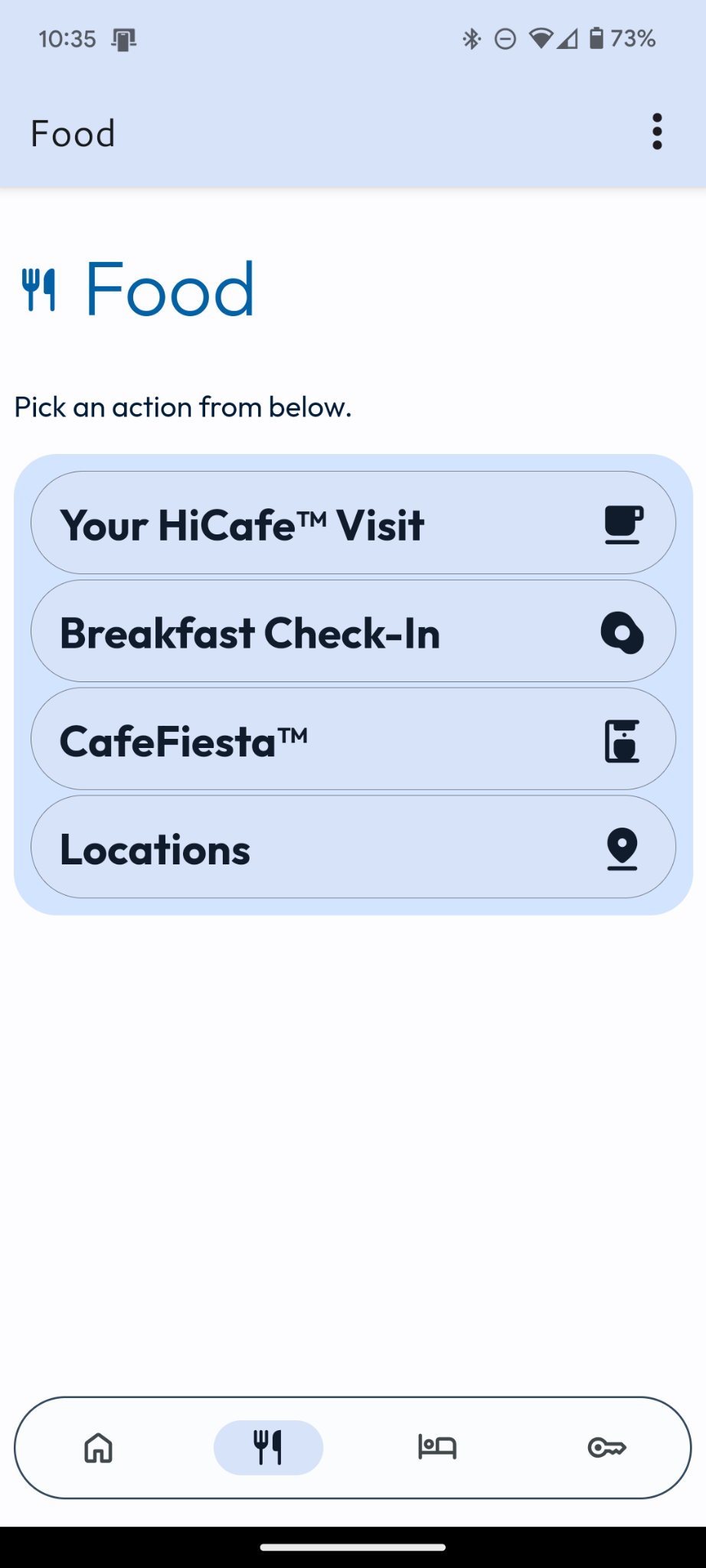View Locations
The height and width of the screenshot is (1568, 706).
point(353,847)
